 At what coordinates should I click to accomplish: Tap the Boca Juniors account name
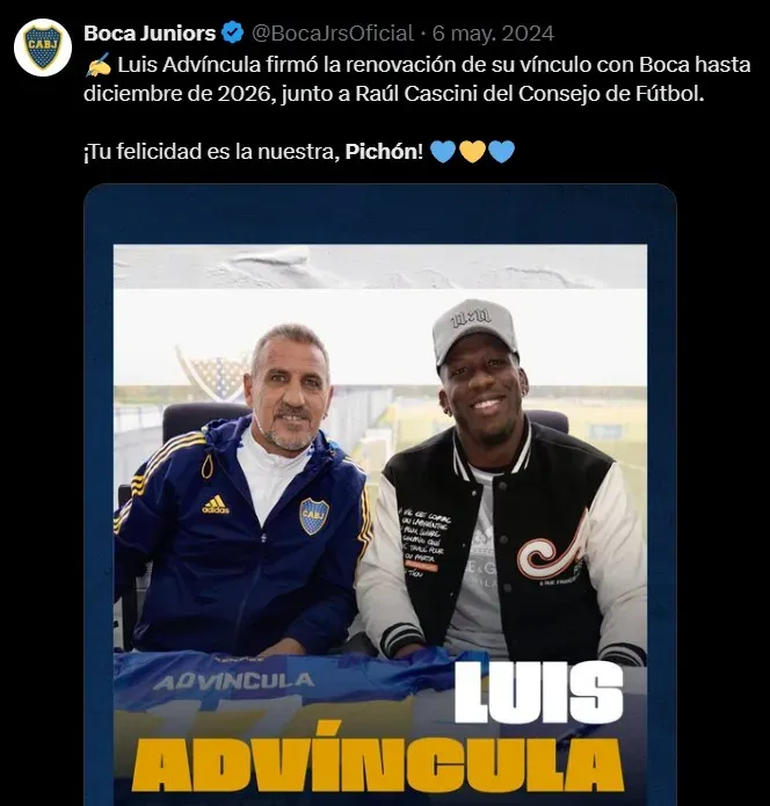[x=149, y=33]
